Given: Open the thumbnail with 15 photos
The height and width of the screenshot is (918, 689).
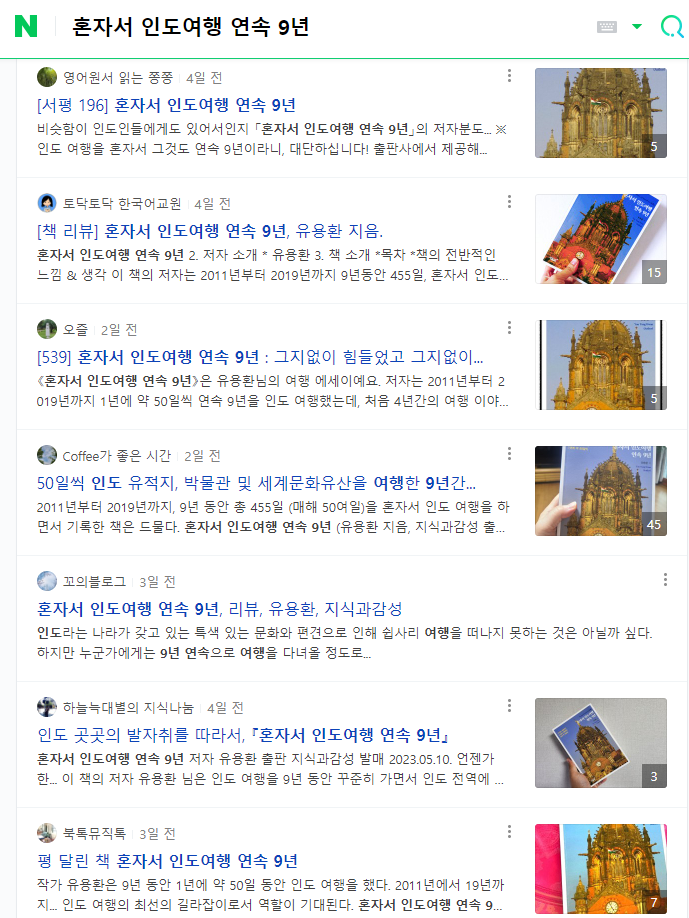Looking at the screenshot, I should tap(600, 239).
